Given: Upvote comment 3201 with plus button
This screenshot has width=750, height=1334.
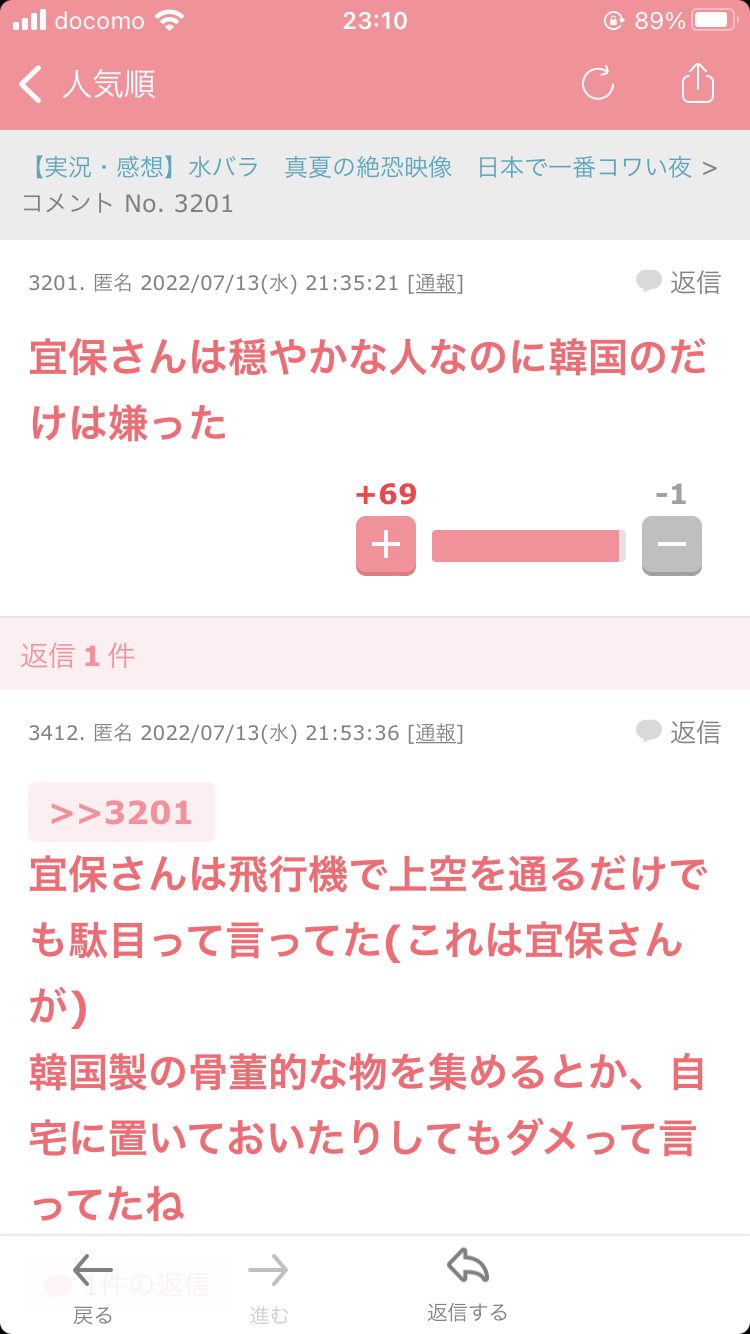Looking at the screenshot, I should [386, 545].
